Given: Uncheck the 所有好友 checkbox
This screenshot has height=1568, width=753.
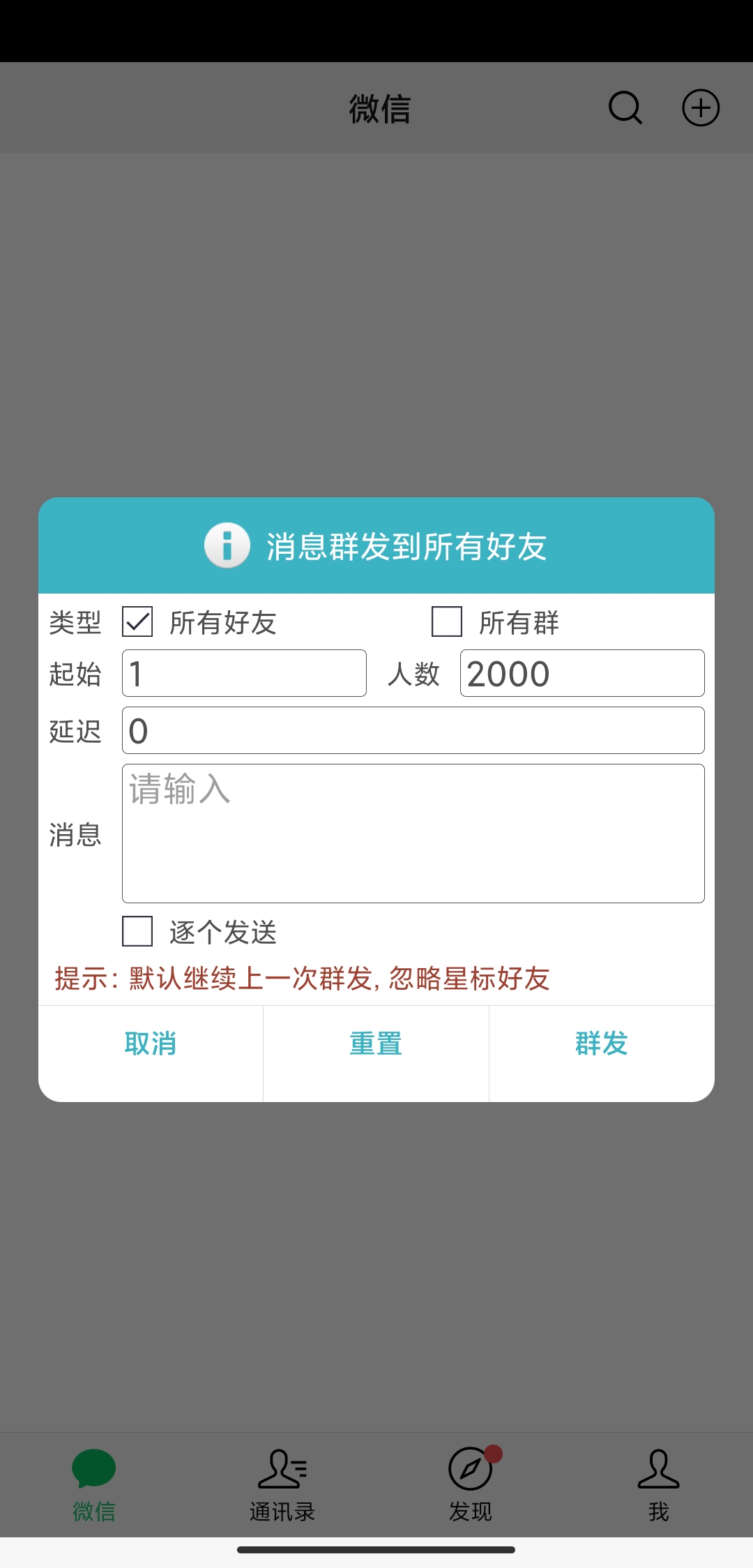Looking at the screenshot, I should pos(137,621).
